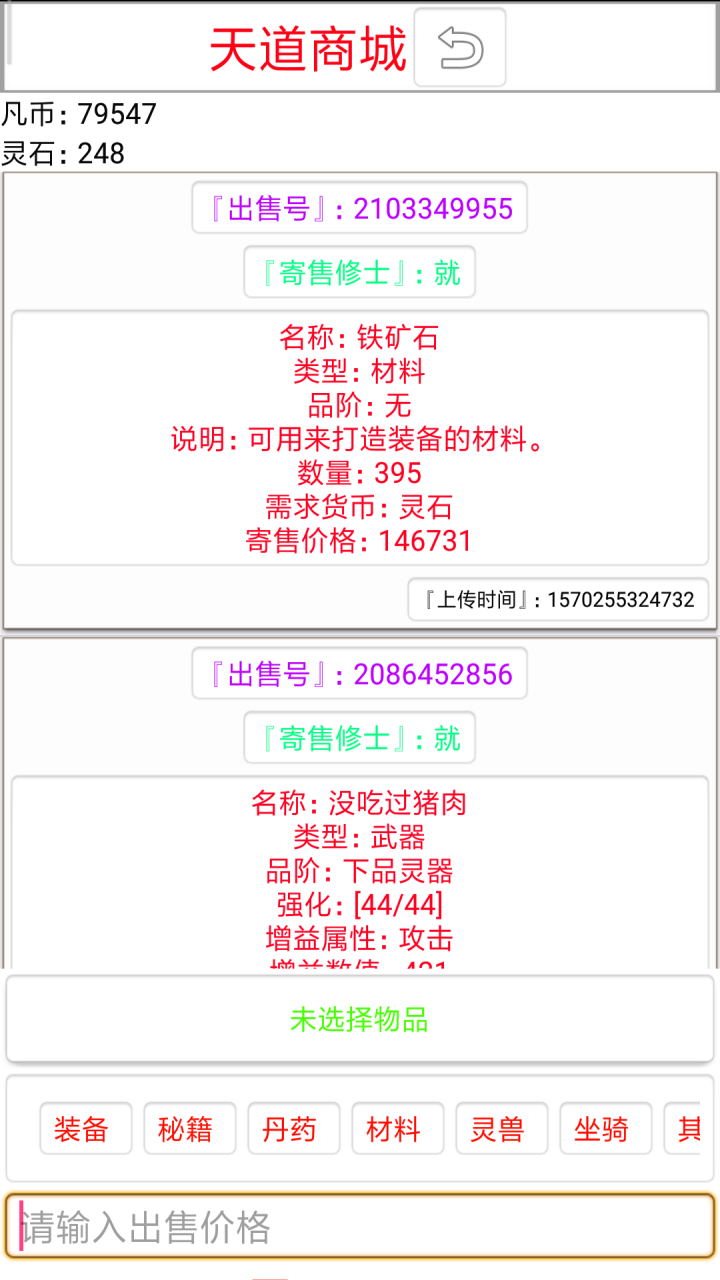Click the partially visible 其他 category button
The image size is (720, 1280).
tap(693, 1128)
